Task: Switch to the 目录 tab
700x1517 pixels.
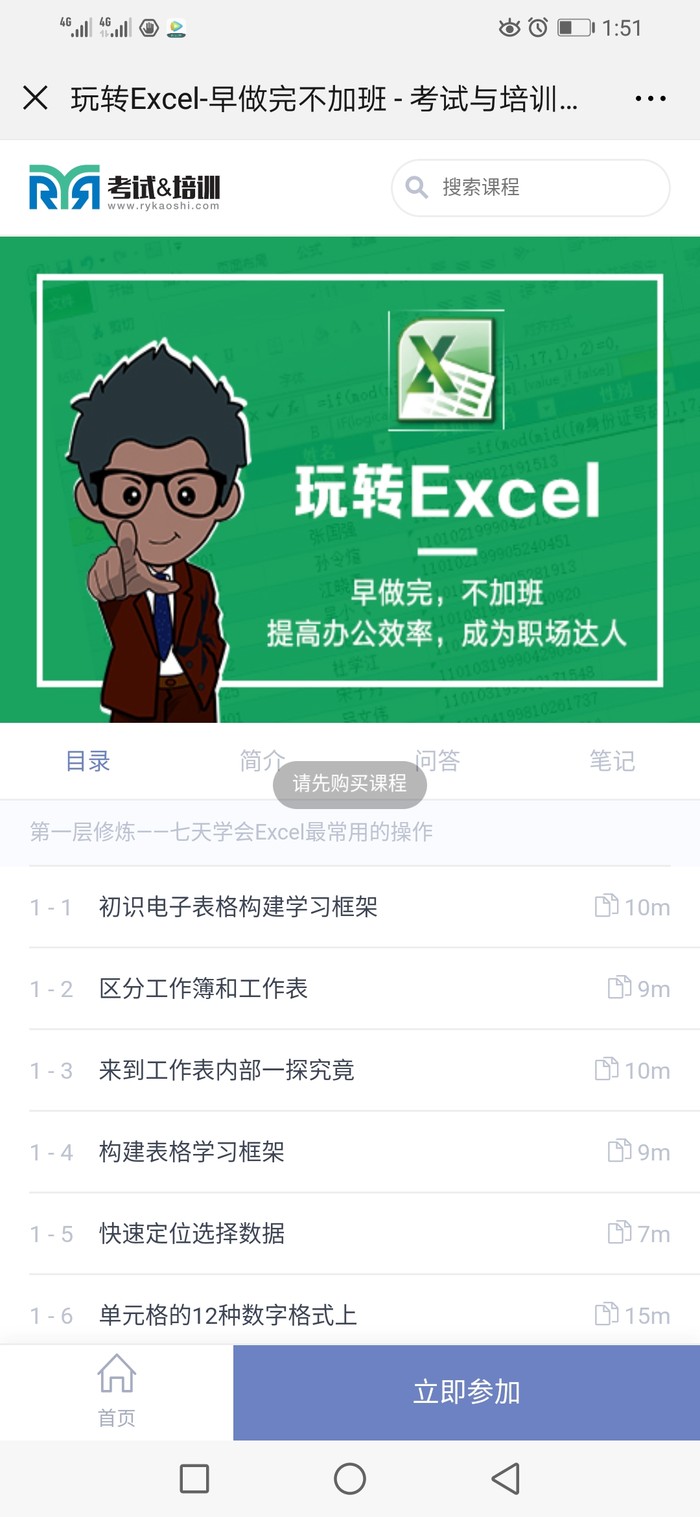Action: pos(88,761)
